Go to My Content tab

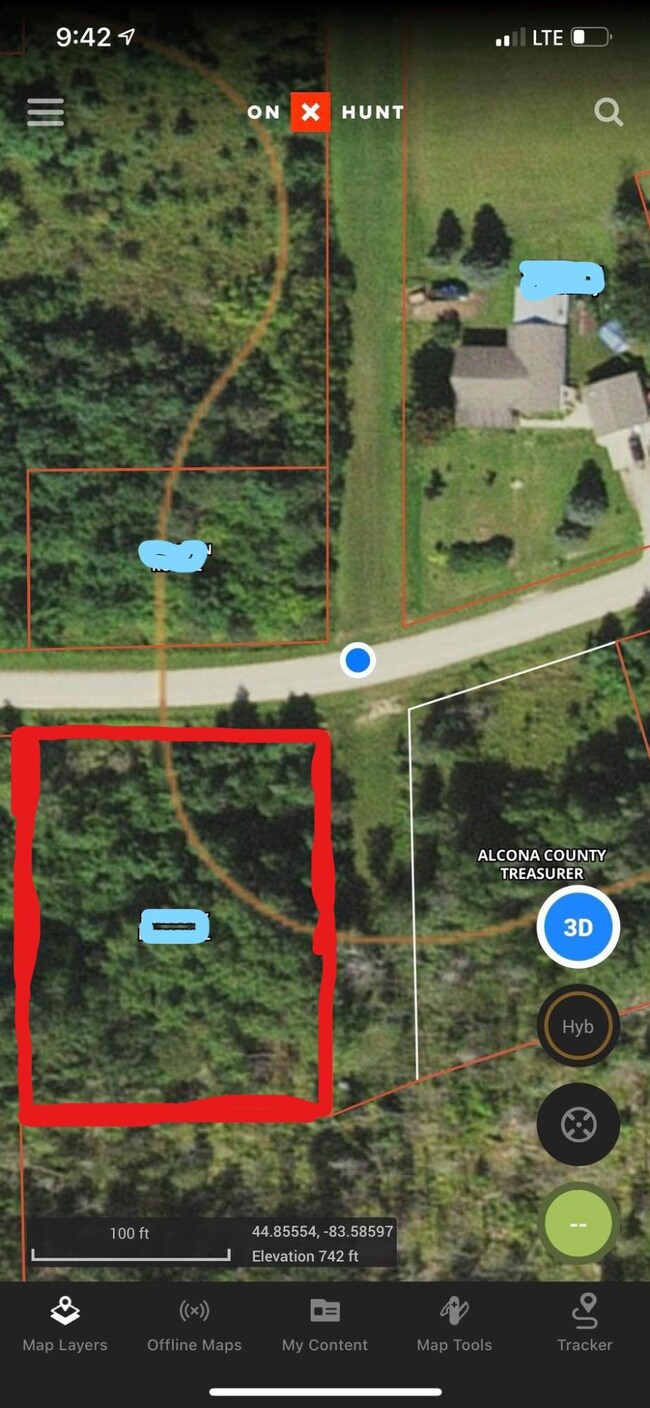[325, 1324]
